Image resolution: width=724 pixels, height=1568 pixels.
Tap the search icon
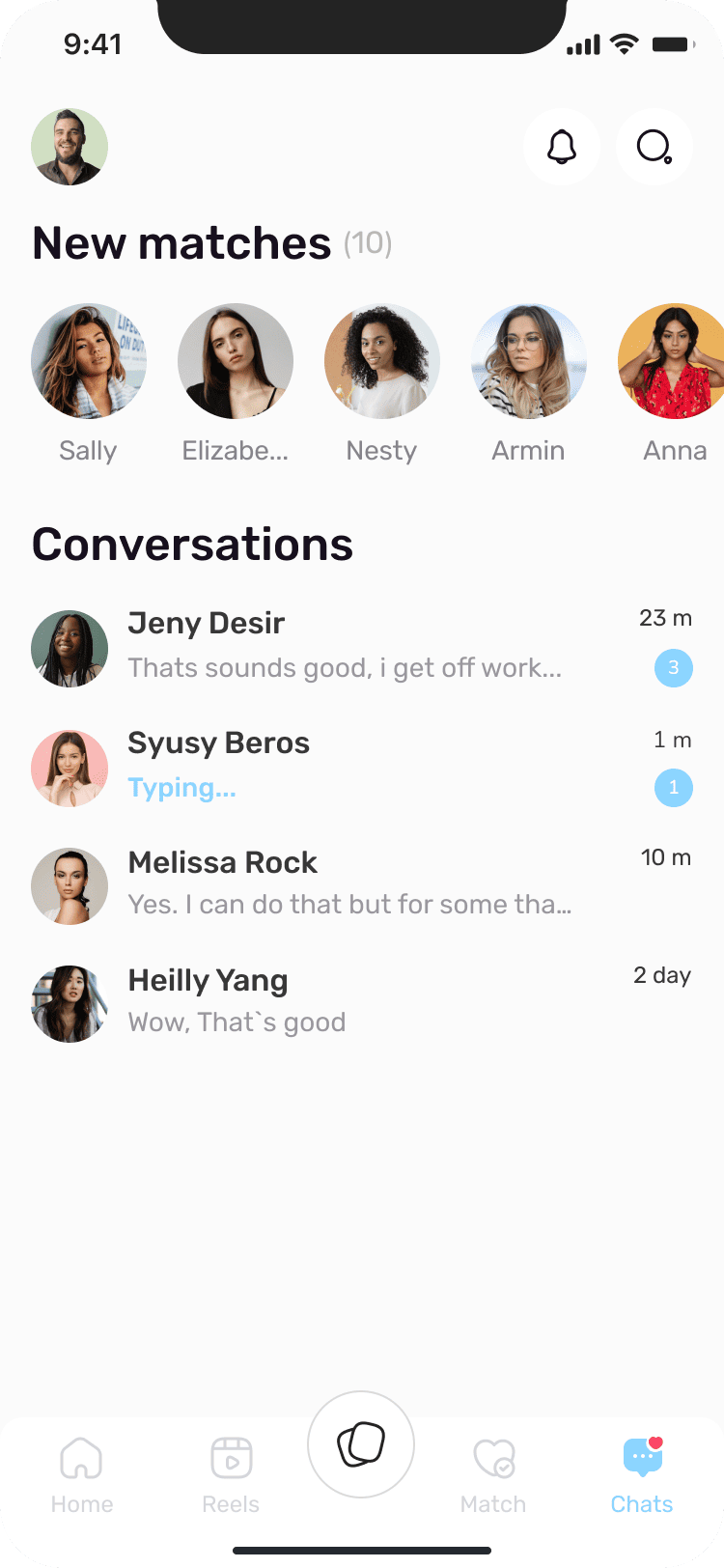click(654, 147)
